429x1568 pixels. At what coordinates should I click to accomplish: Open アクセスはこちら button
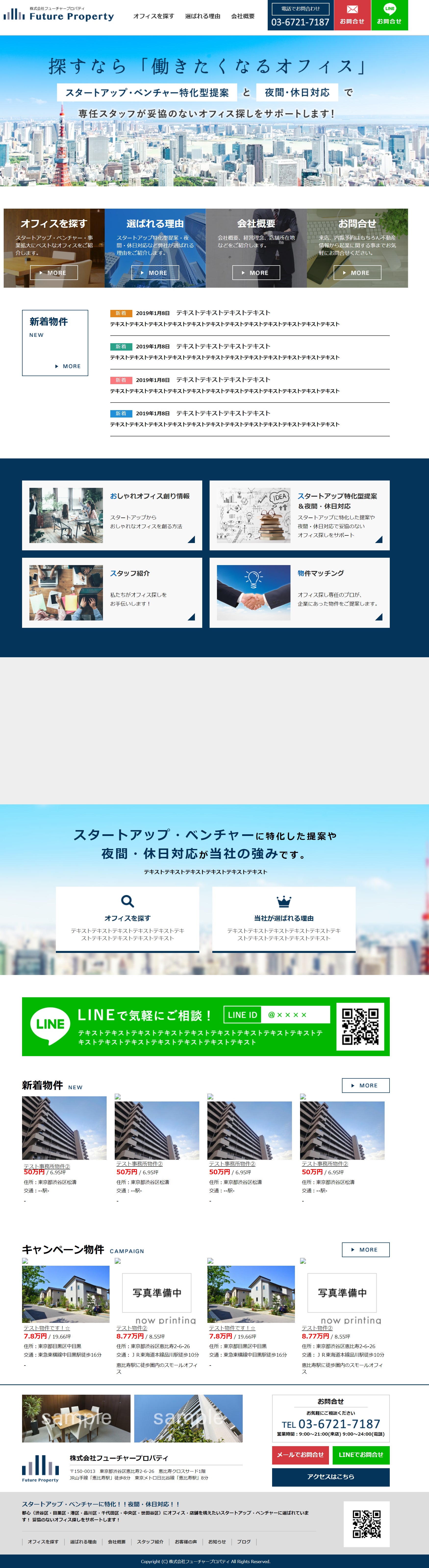[330, 1477]
